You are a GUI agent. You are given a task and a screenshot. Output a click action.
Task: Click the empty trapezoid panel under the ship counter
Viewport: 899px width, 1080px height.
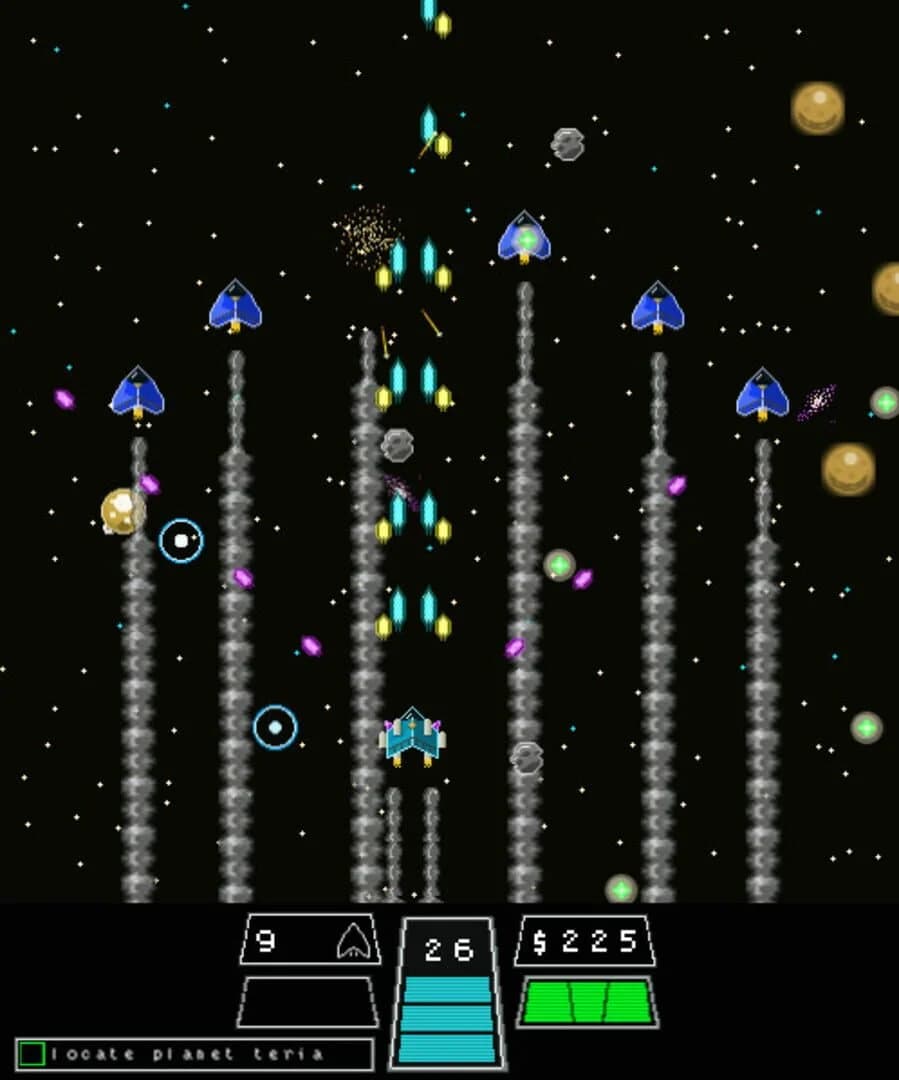(310, 1005)
